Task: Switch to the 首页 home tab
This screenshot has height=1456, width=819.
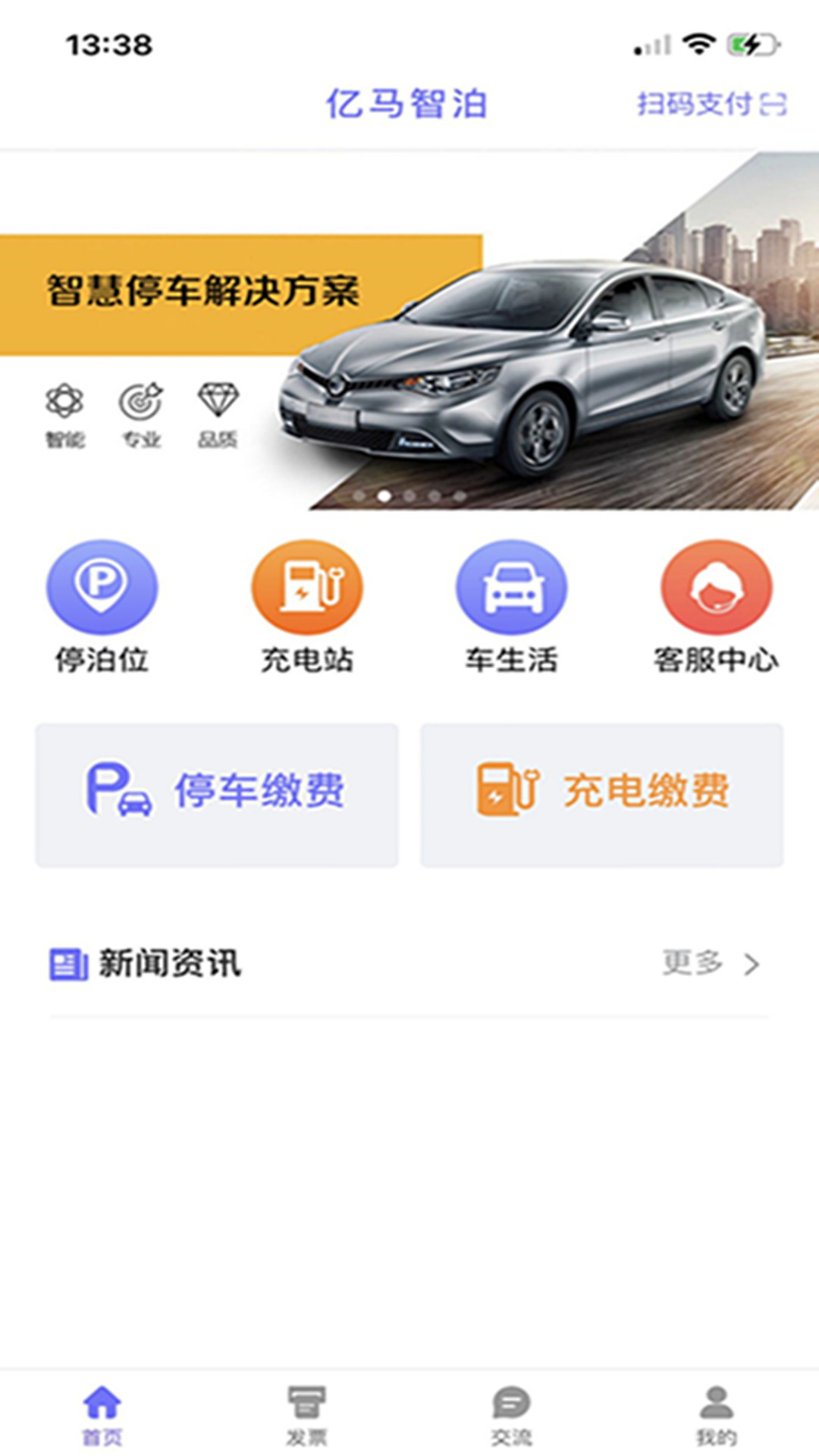Action: [102, 1414]
